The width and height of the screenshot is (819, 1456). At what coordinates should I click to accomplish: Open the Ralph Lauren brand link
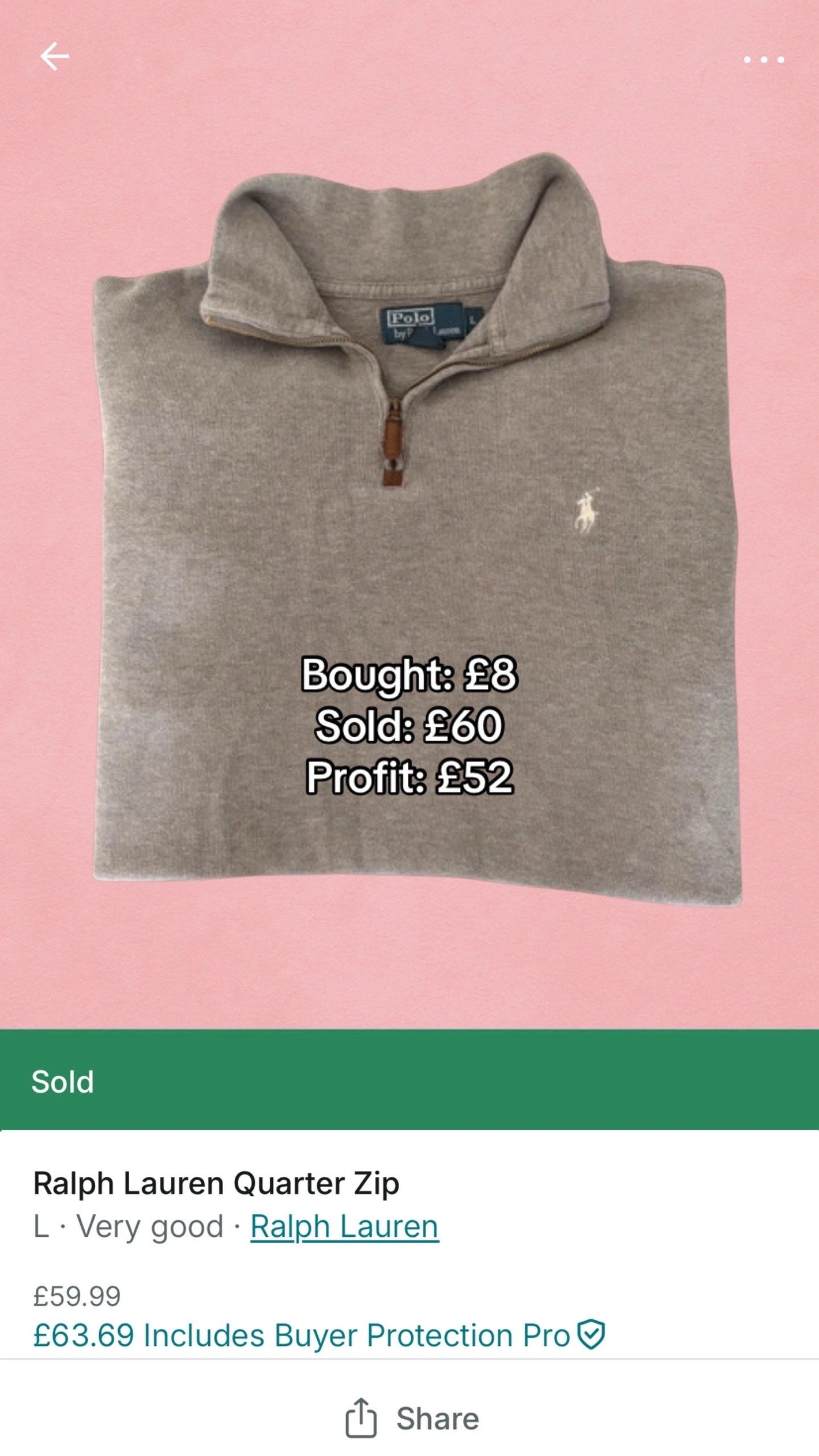click(x=344, y=1227)
